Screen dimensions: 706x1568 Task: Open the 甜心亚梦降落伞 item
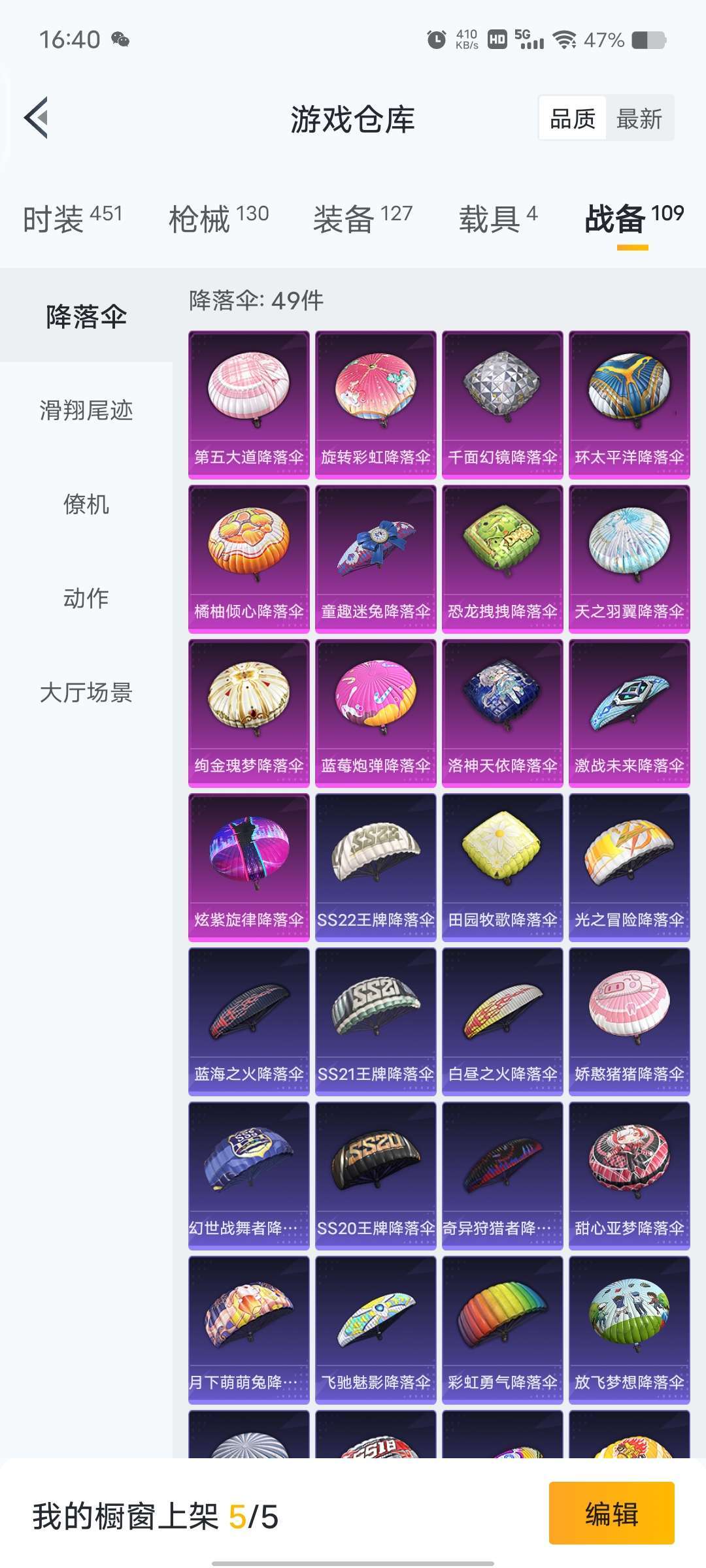[630, 1176]
